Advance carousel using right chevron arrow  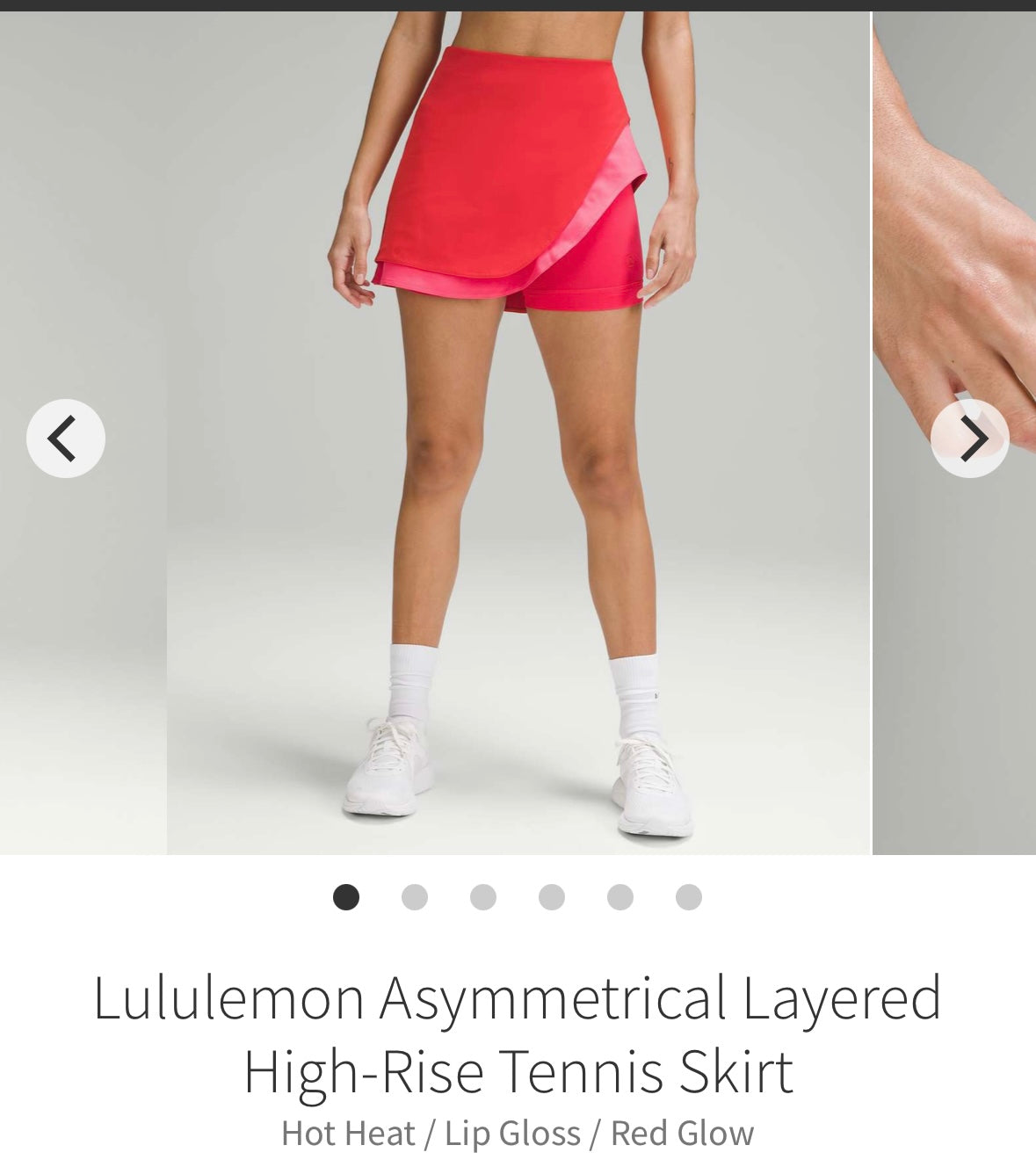click(971, 439)
